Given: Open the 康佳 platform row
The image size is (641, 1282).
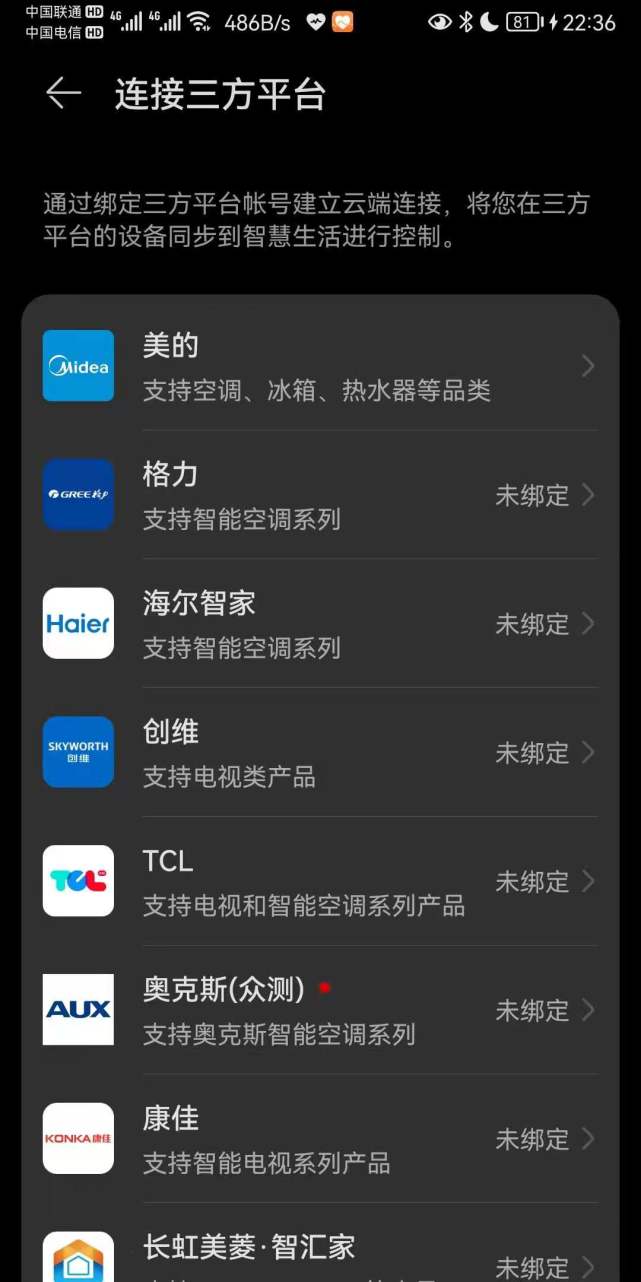Looking at the screenshot, I should [320, 1139].
